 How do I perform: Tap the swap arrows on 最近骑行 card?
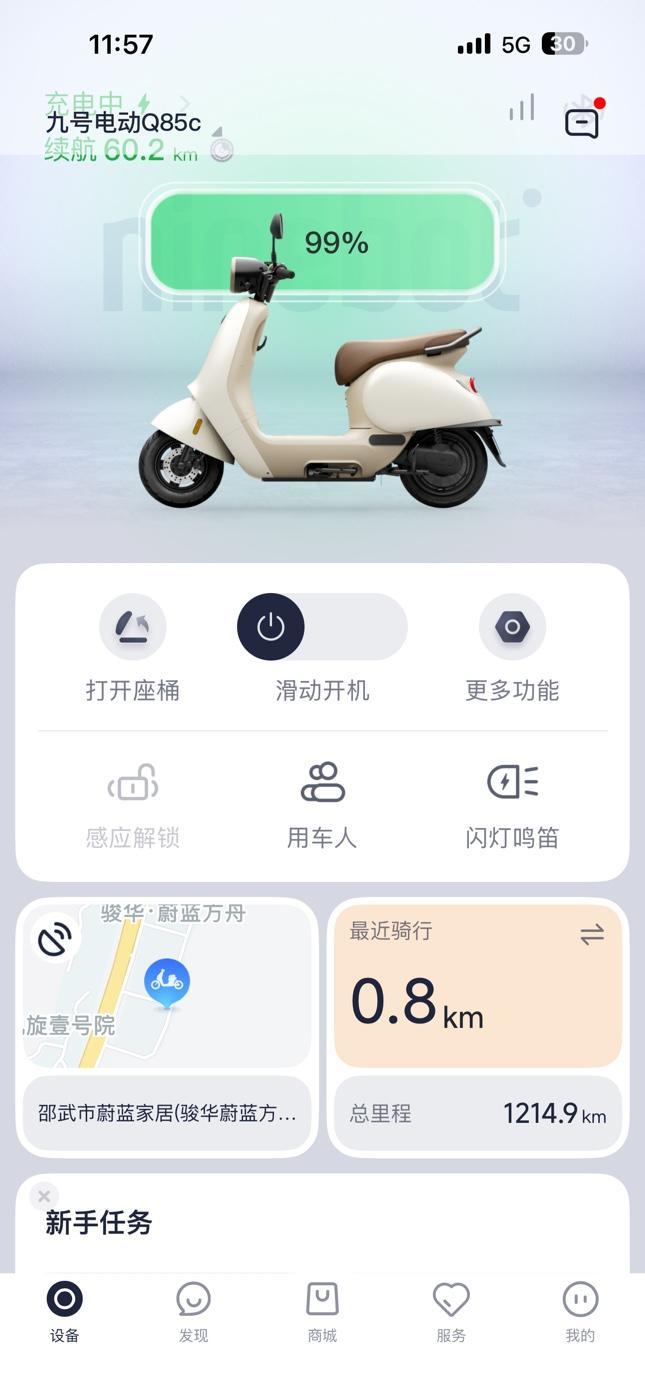pos(592,935)
